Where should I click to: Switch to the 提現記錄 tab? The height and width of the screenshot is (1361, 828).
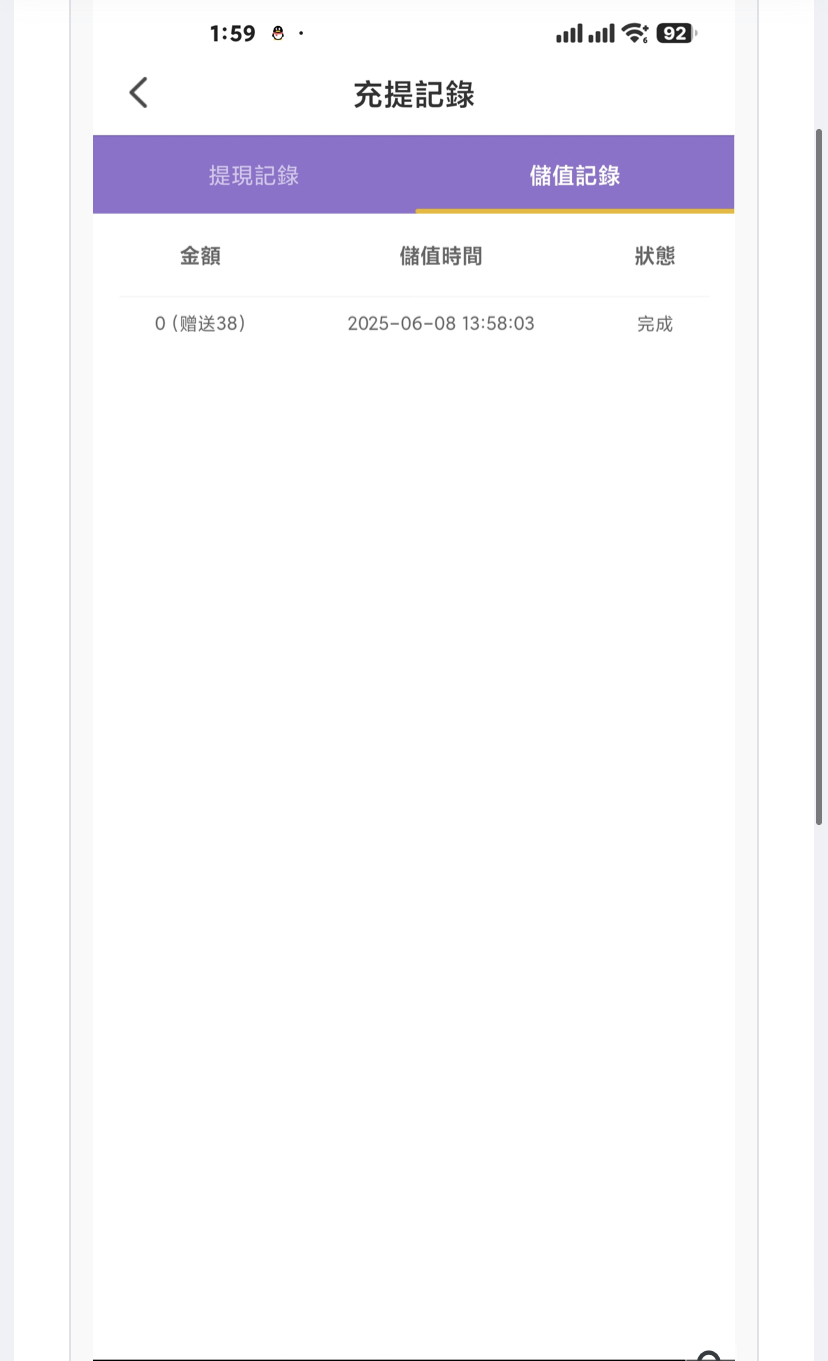click(254, 175)
